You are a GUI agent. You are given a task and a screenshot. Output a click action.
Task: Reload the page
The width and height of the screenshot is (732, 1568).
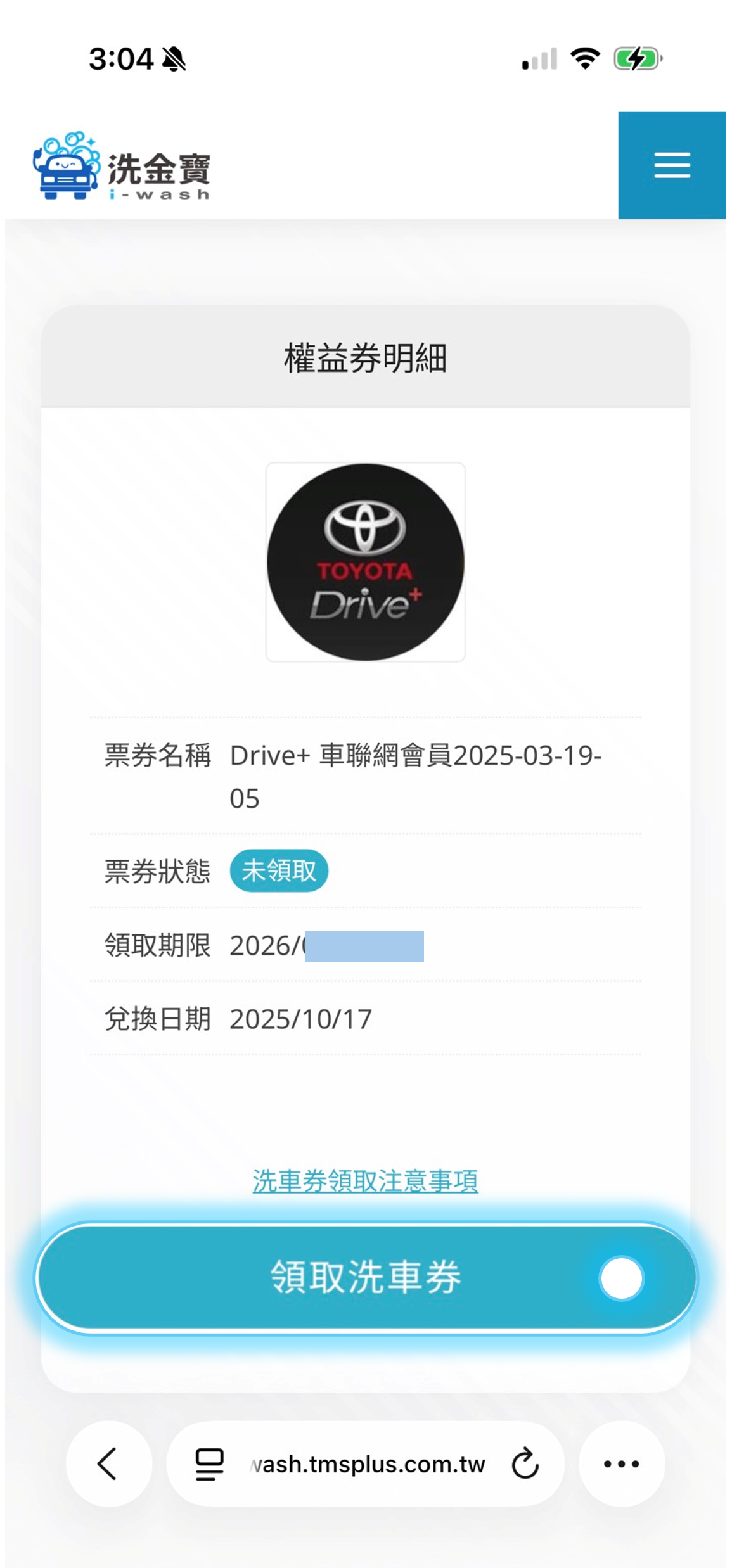525,1463
